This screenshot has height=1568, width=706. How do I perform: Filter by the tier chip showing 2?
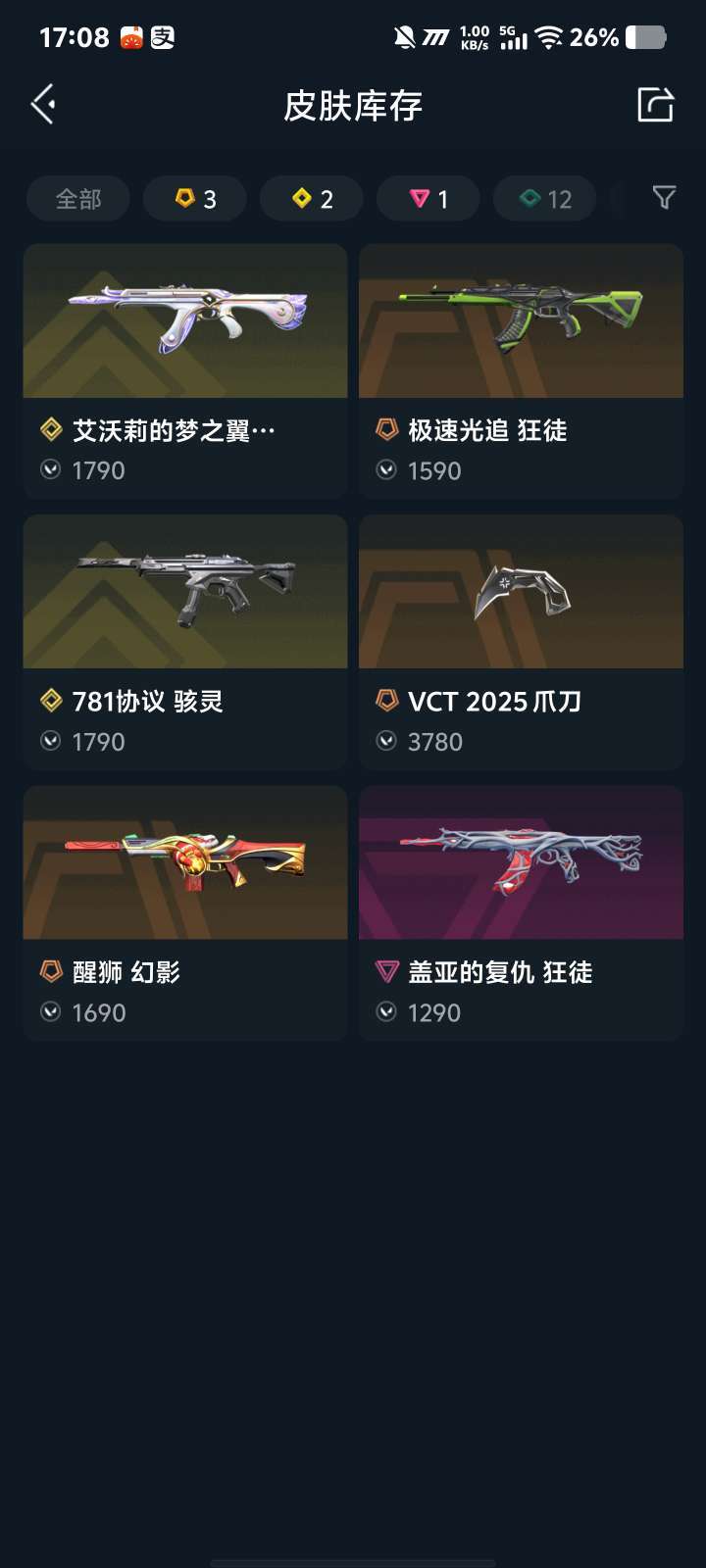(x=312, y=199)
